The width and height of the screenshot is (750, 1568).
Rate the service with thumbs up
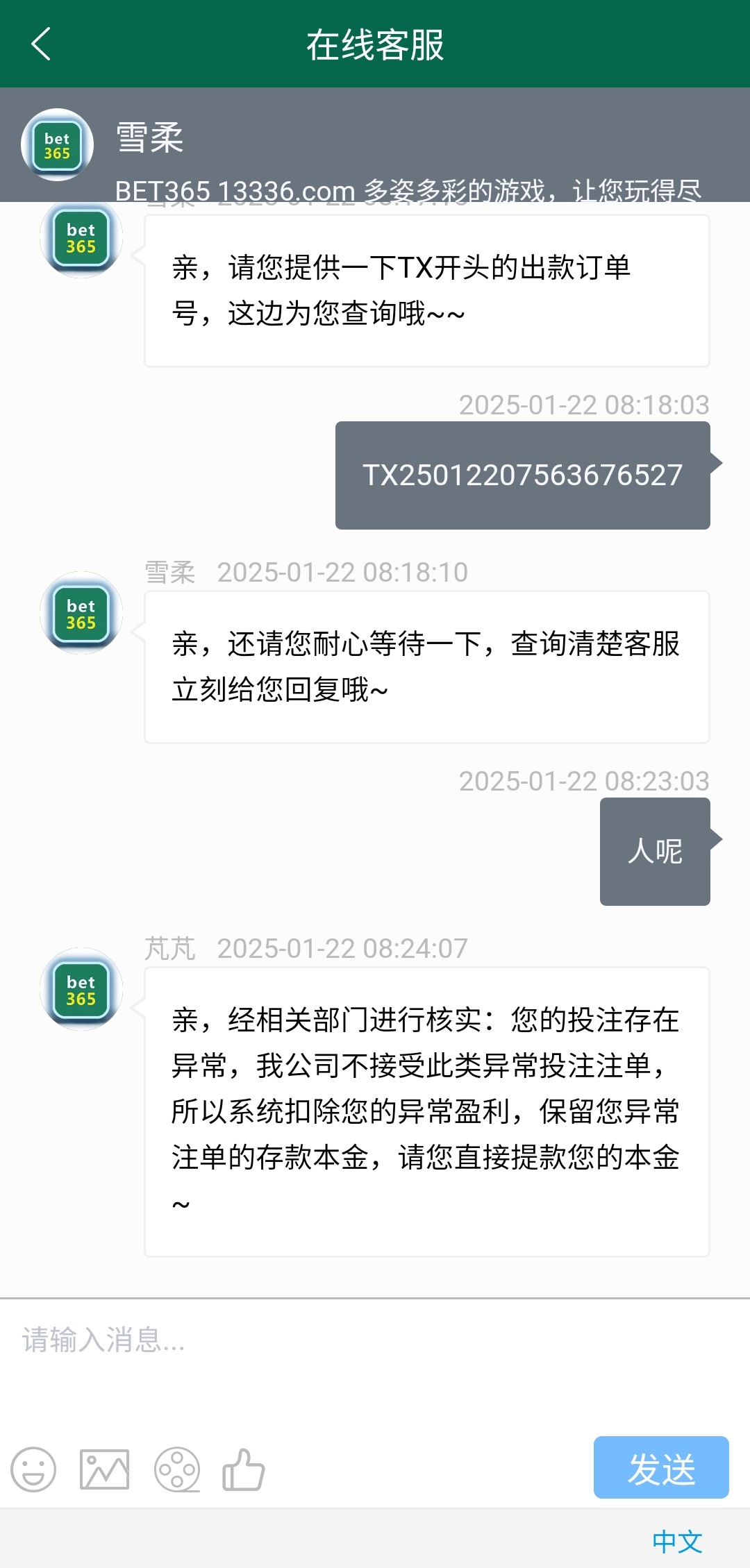click(x=243, y=1469)
